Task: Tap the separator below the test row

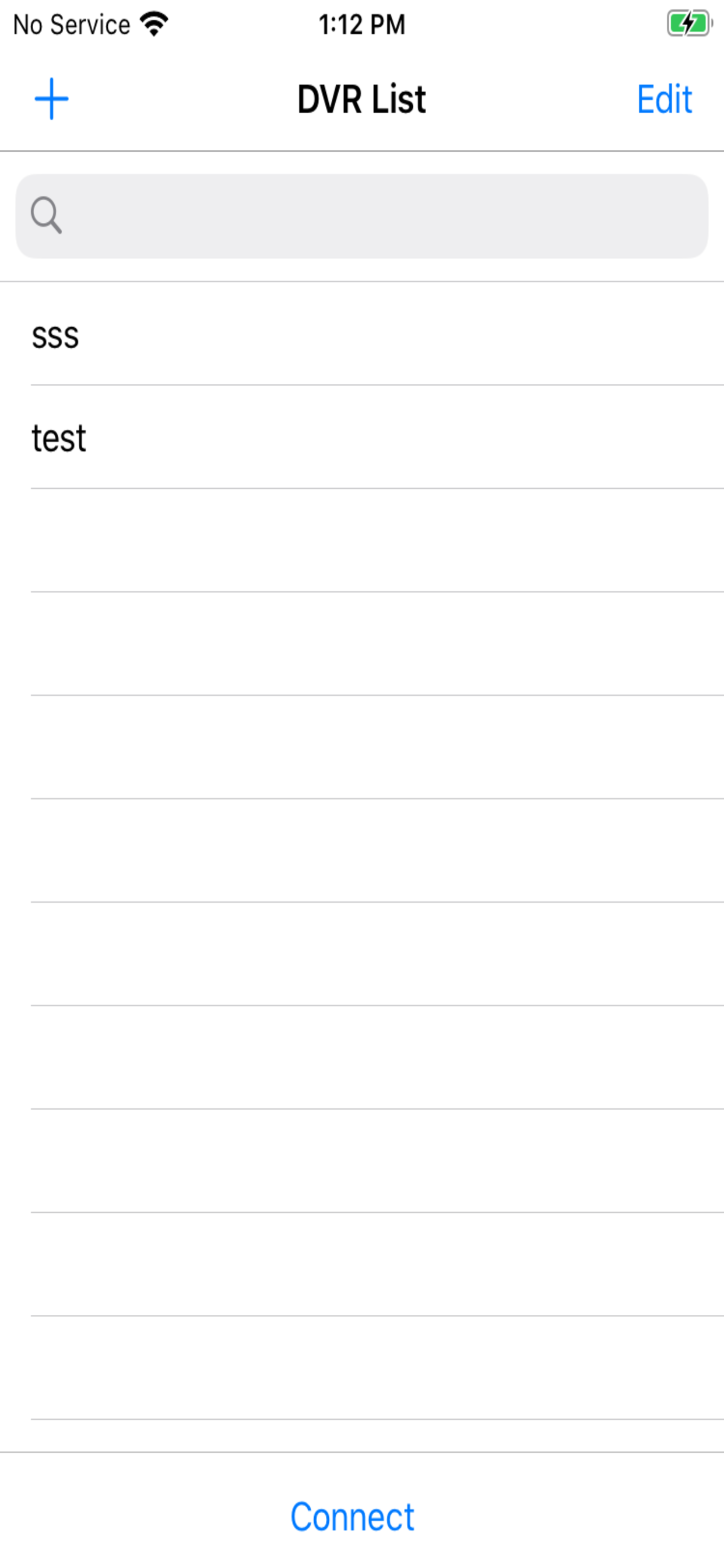Action: pyautogui.click(x=362, y=488)
